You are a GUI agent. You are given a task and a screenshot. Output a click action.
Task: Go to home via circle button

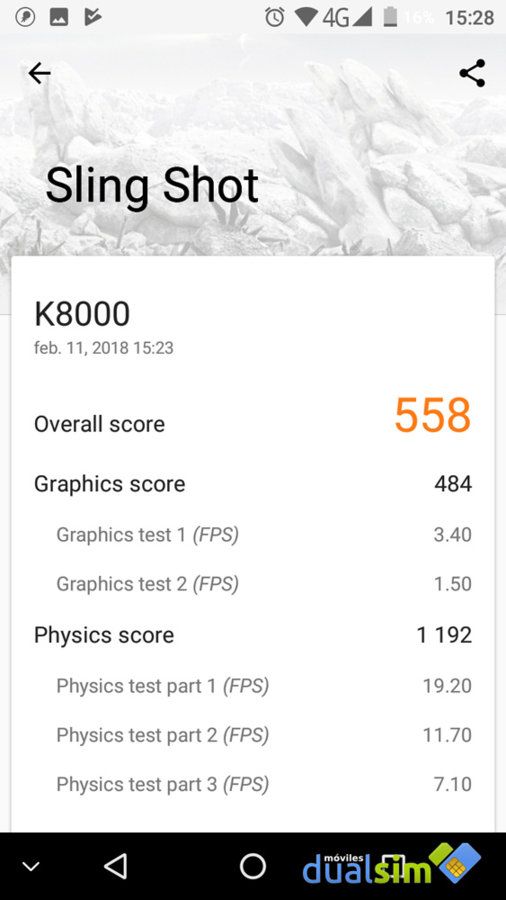click(252, 866)
